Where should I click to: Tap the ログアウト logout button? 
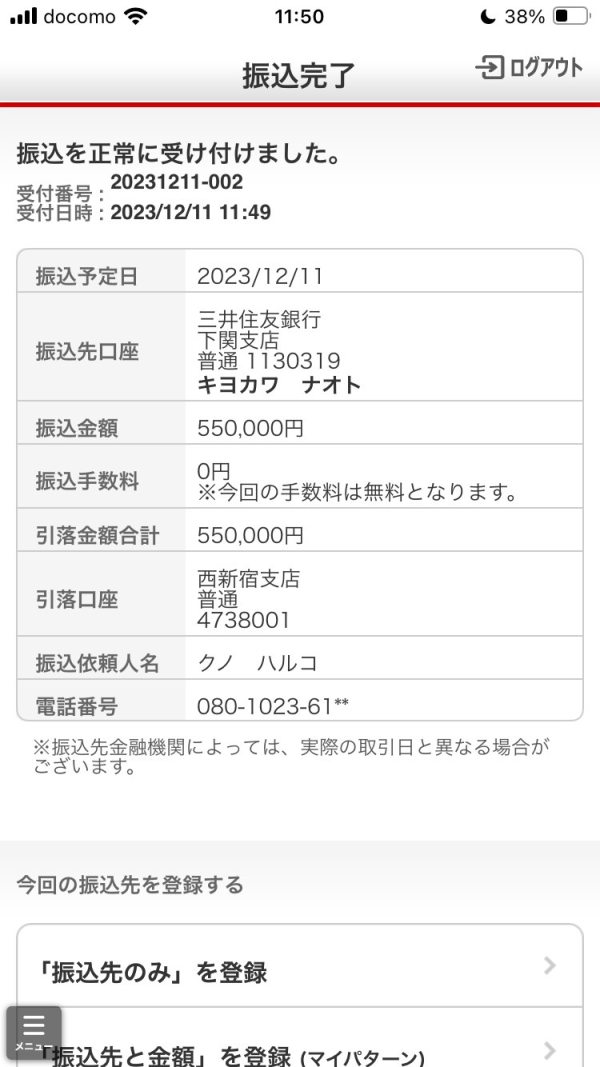[529, 68]
